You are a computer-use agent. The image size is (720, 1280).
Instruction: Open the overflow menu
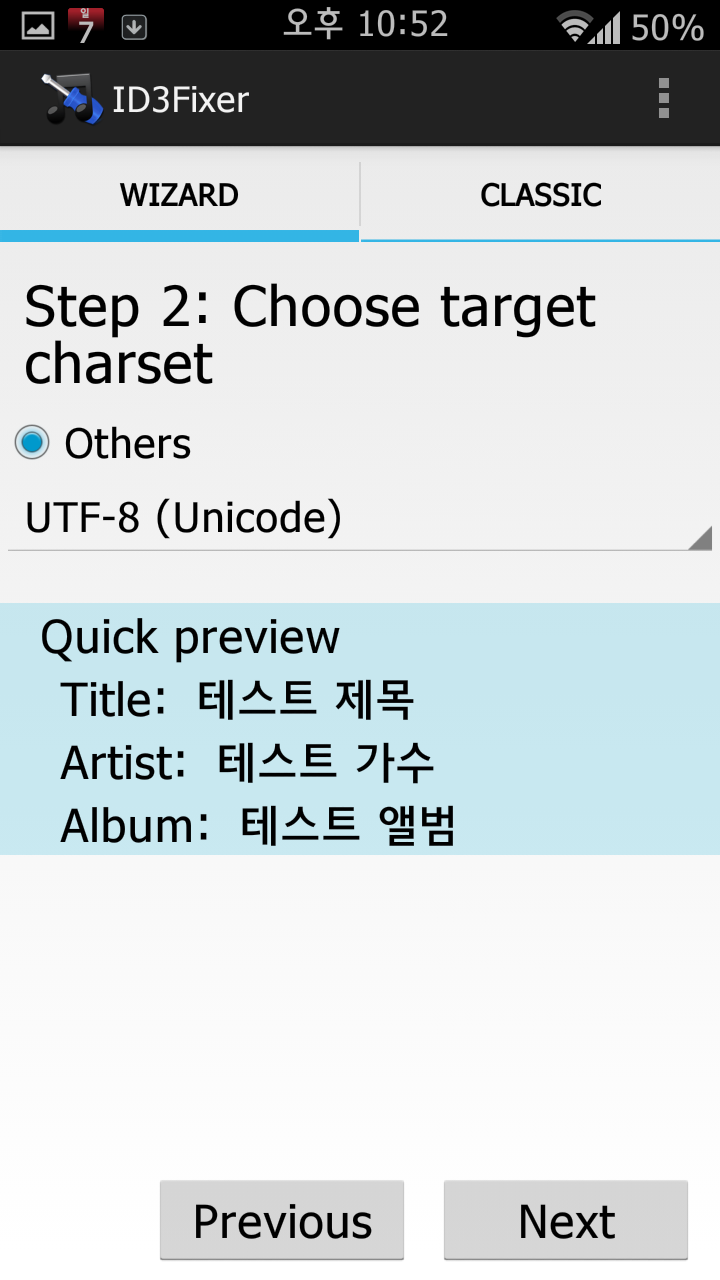663,99
